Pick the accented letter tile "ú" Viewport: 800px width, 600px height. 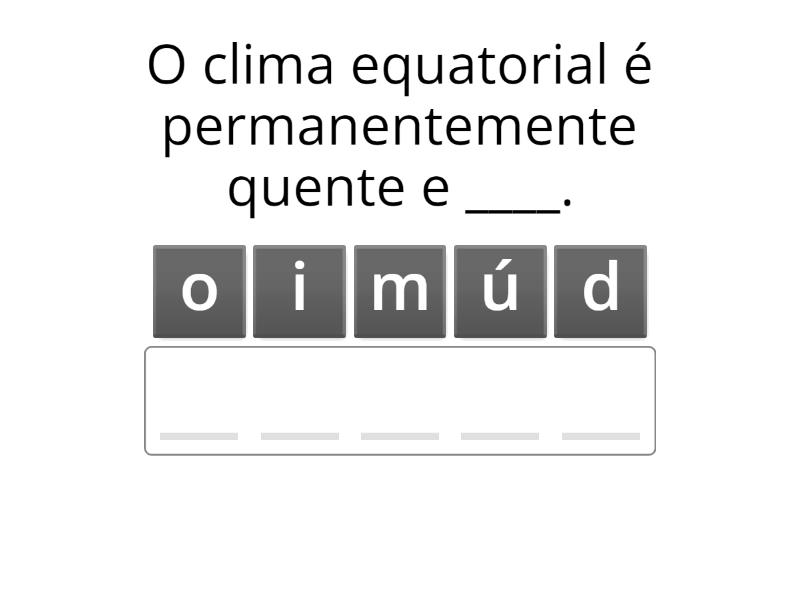click(x=500, y=291)
